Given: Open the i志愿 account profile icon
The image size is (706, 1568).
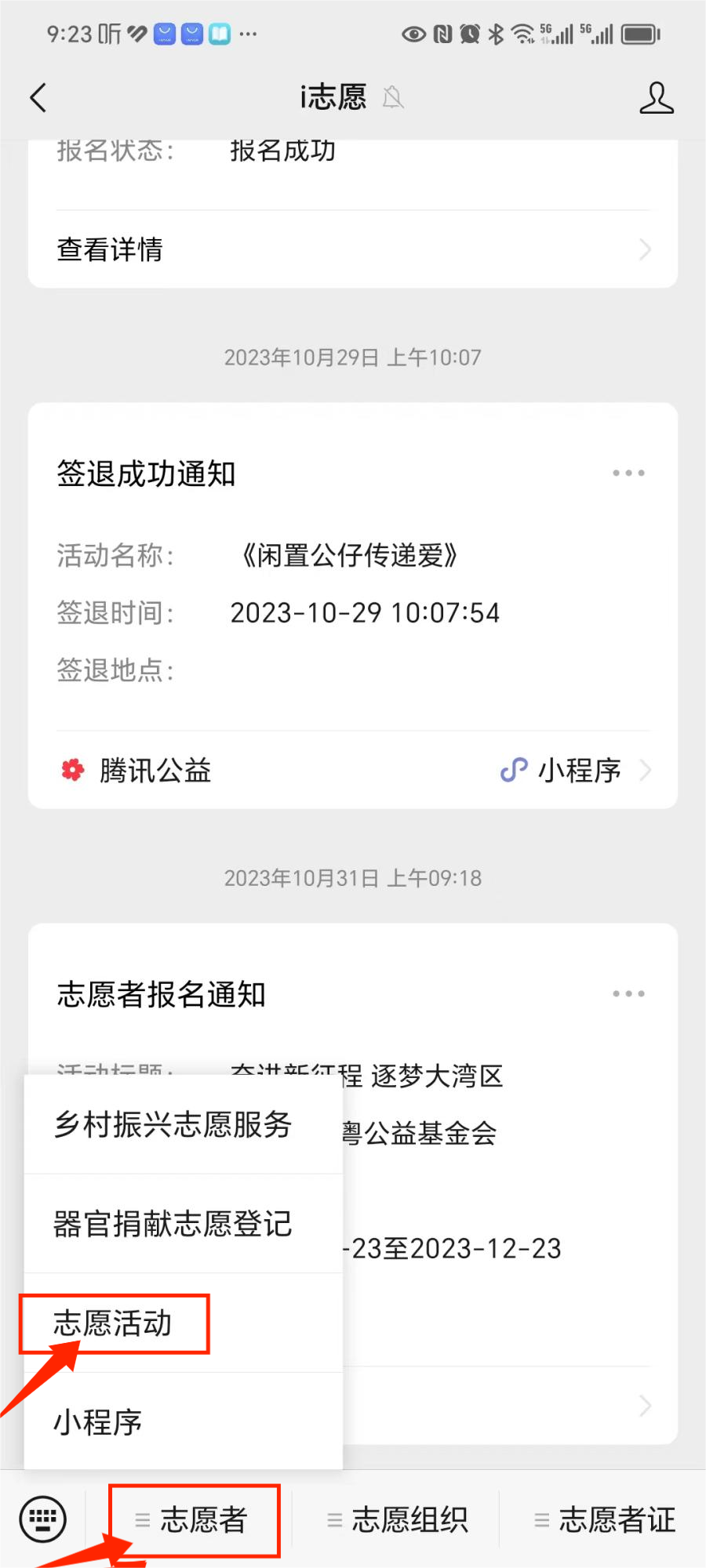Looking at the screenshot, I should click(656, 98).
